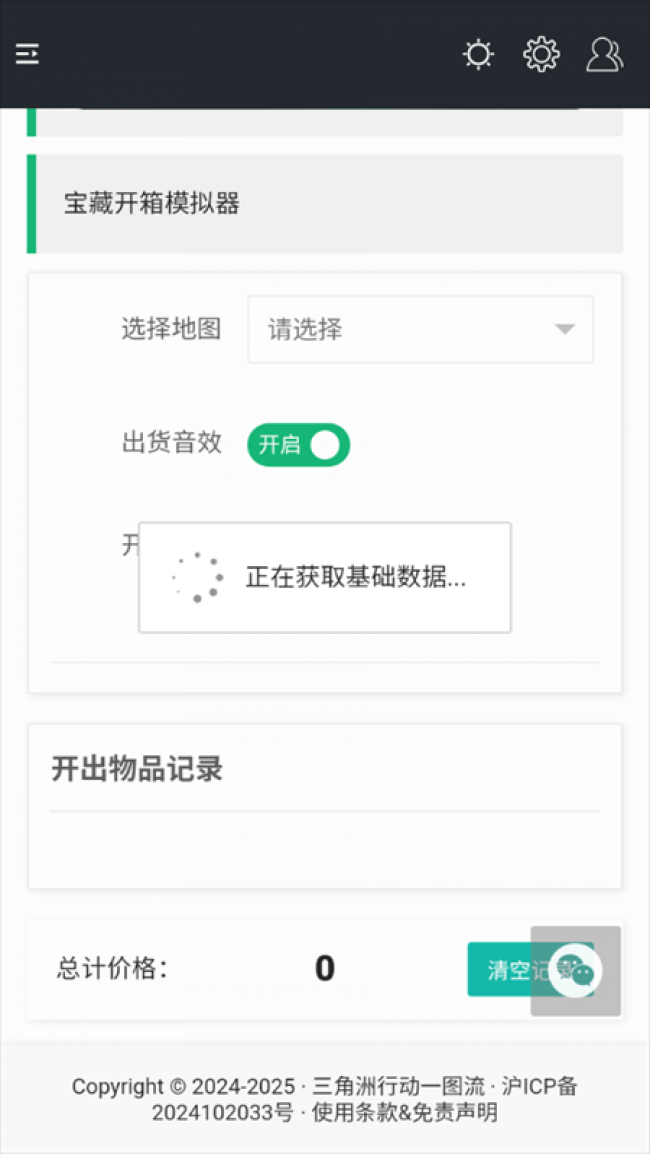Viewport: 650px width, 1154px height.
Task: Expand the 选择地图 dropdown
Action: pyautogui.click(x=420, y=329)
